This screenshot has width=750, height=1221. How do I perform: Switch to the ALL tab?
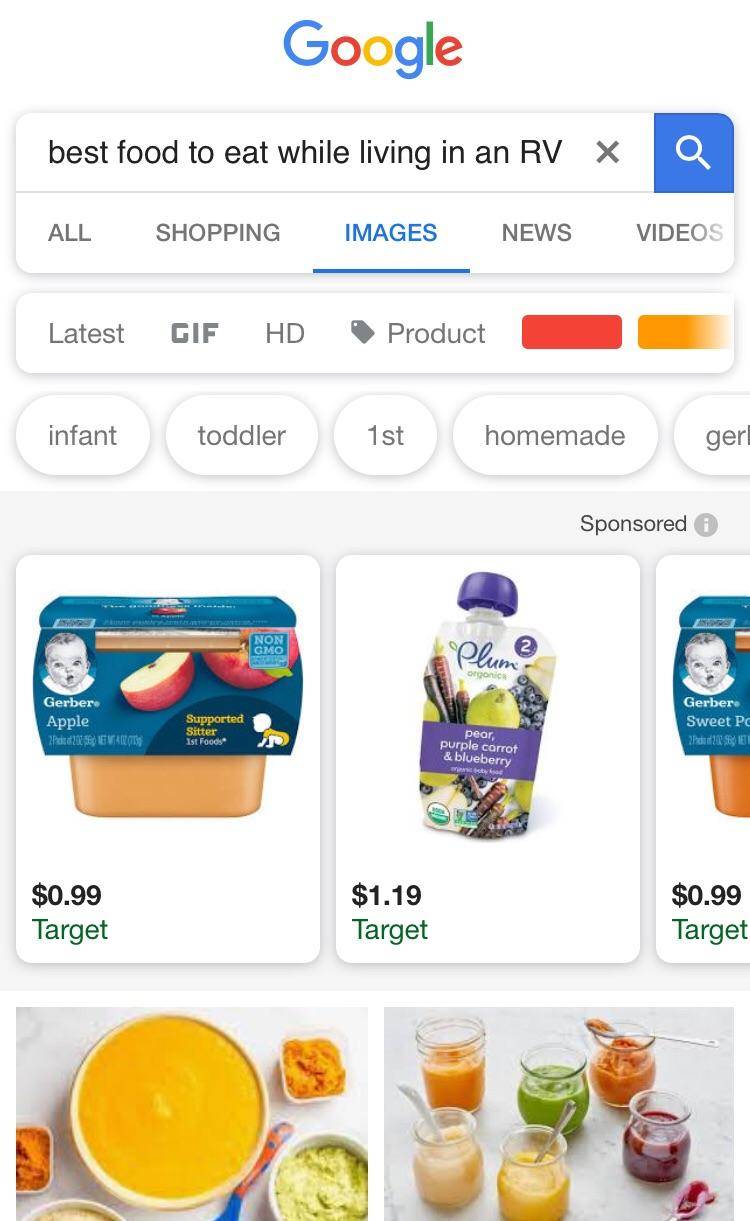[69, 233]
